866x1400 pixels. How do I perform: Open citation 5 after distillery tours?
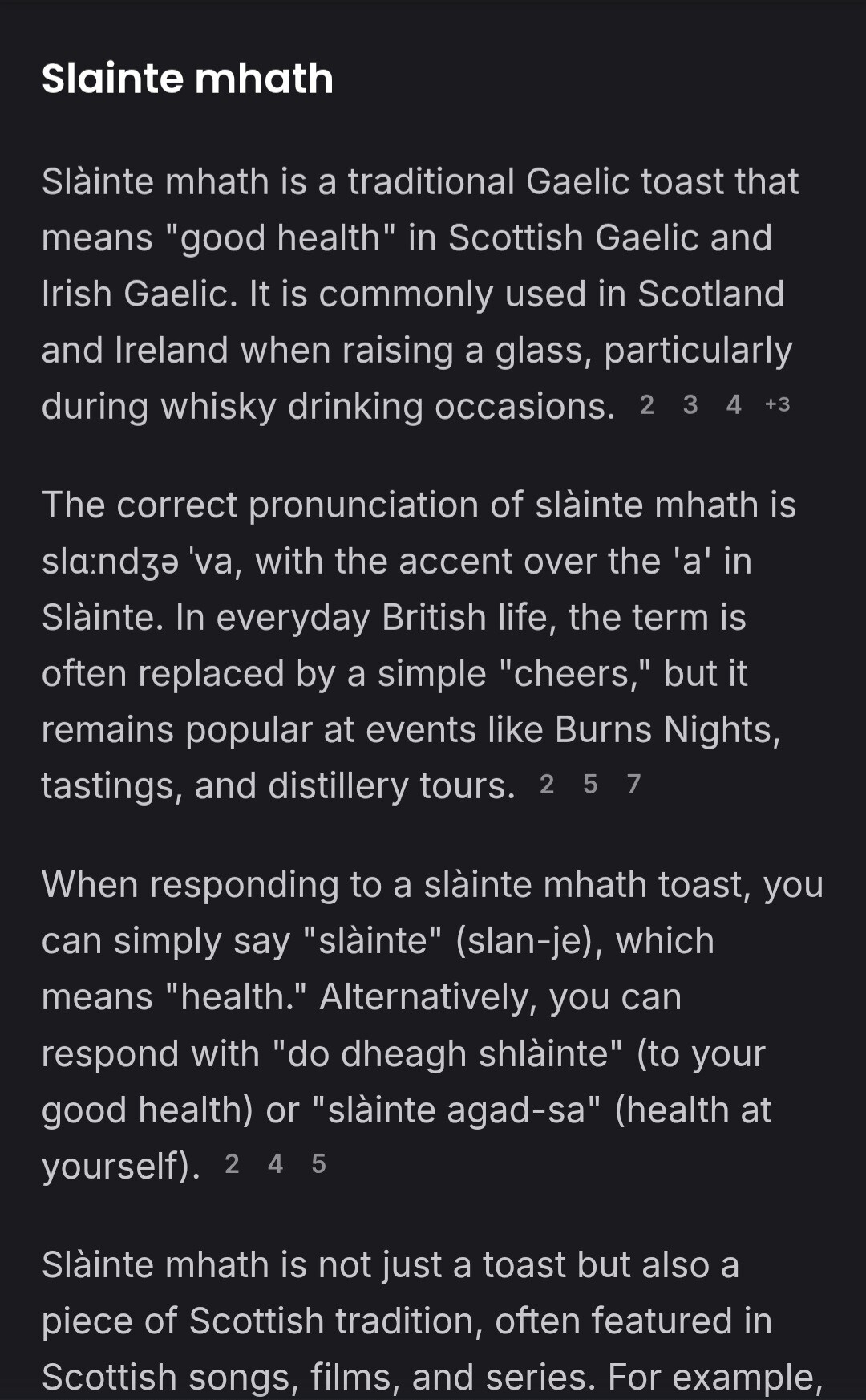(x=590, y=785)
